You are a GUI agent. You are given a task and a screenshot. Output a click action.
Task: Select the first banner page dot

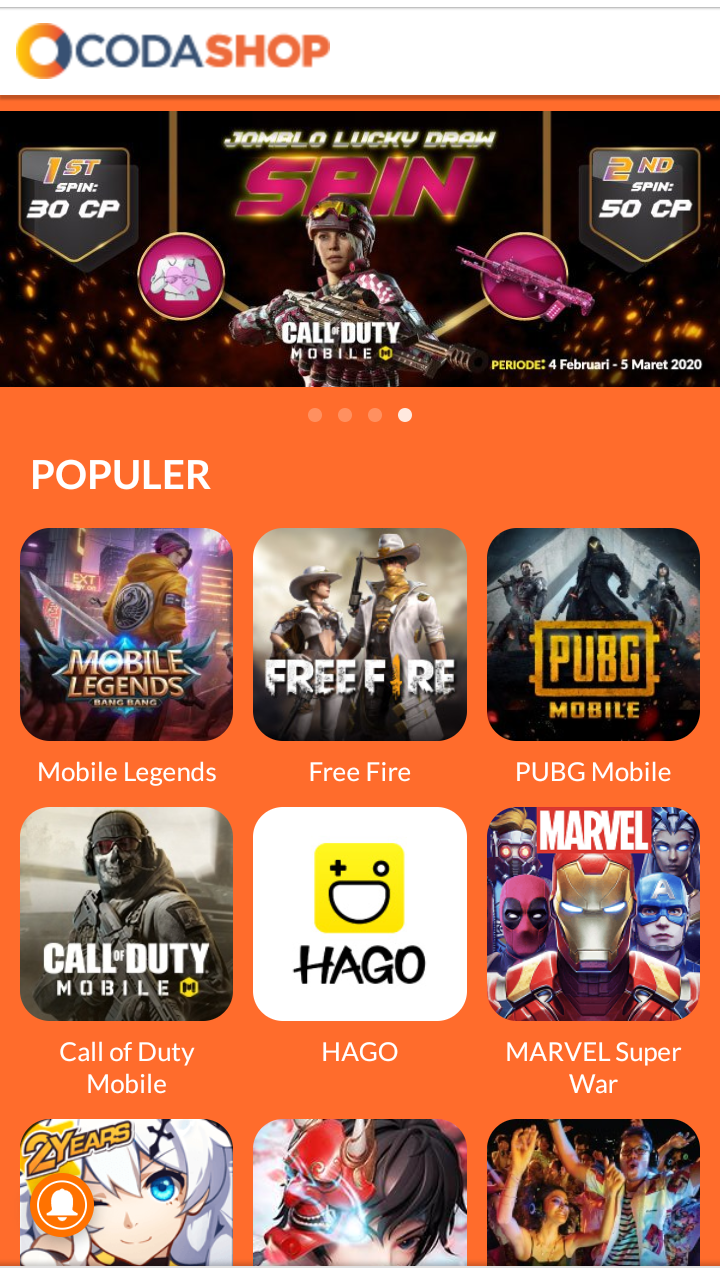[315, 415]
